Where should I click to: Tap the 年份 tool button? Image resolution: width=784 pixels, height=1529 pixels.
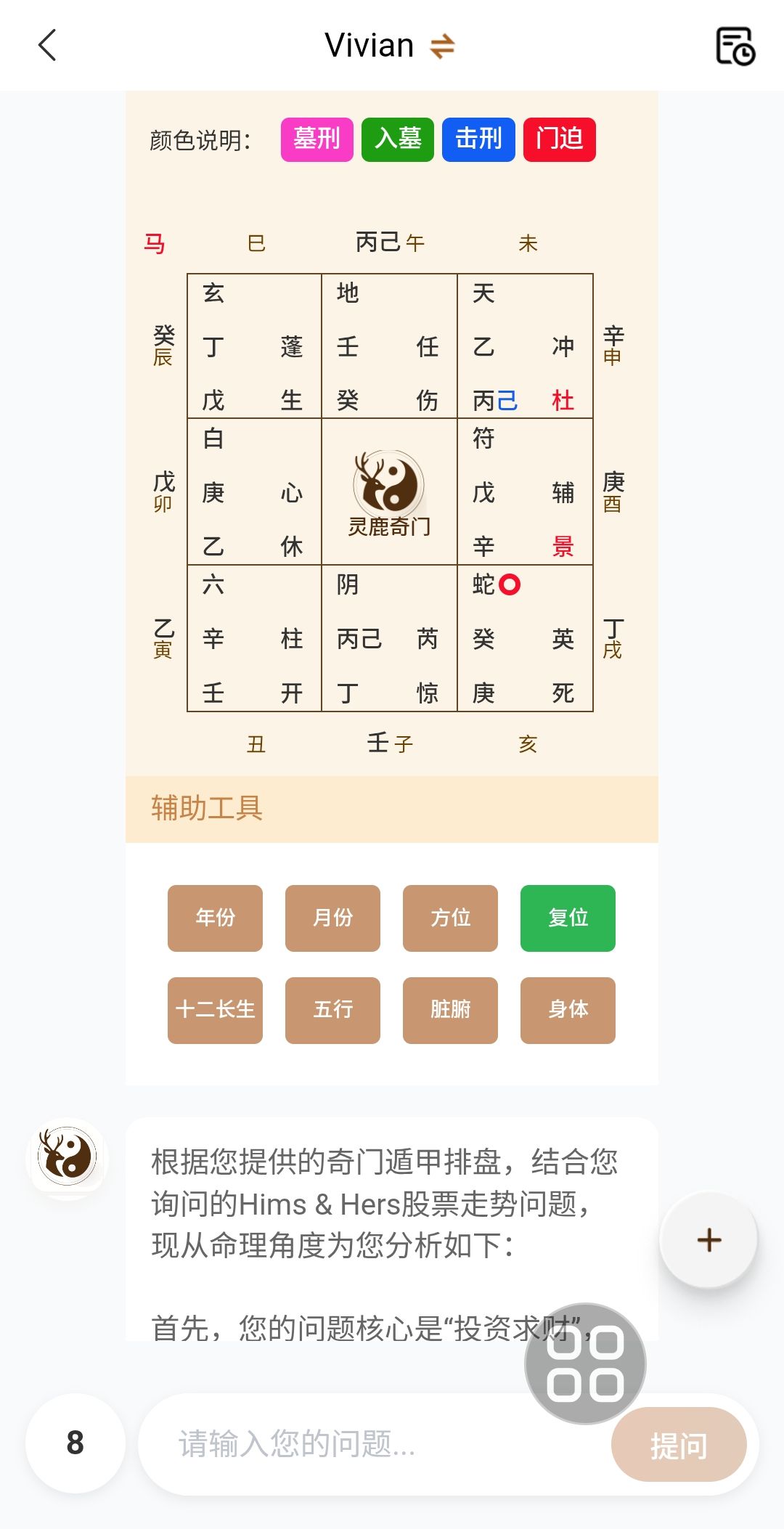tap(215, 918)
